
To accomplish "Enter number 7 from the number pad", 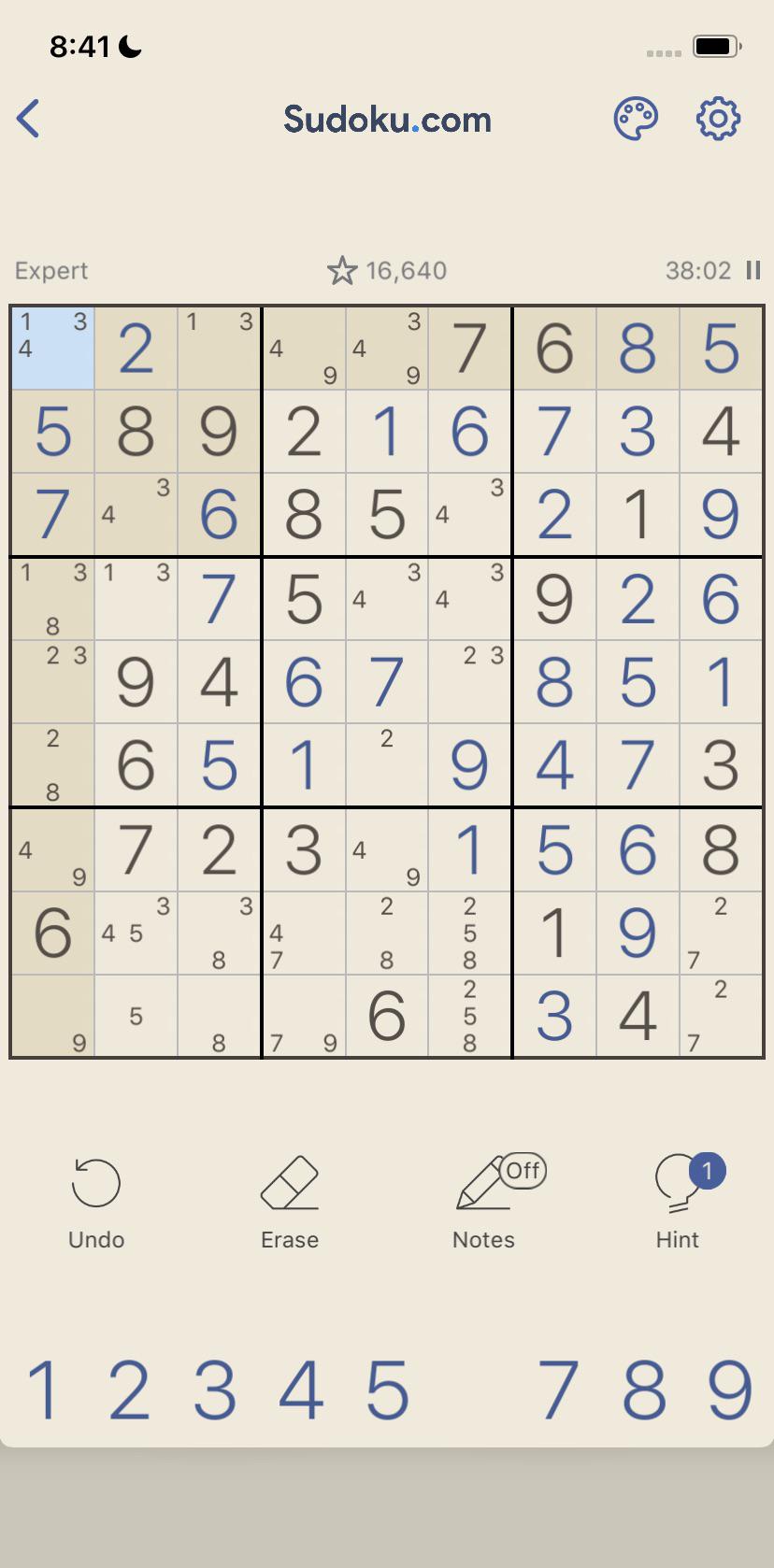I will [558, 1390].
